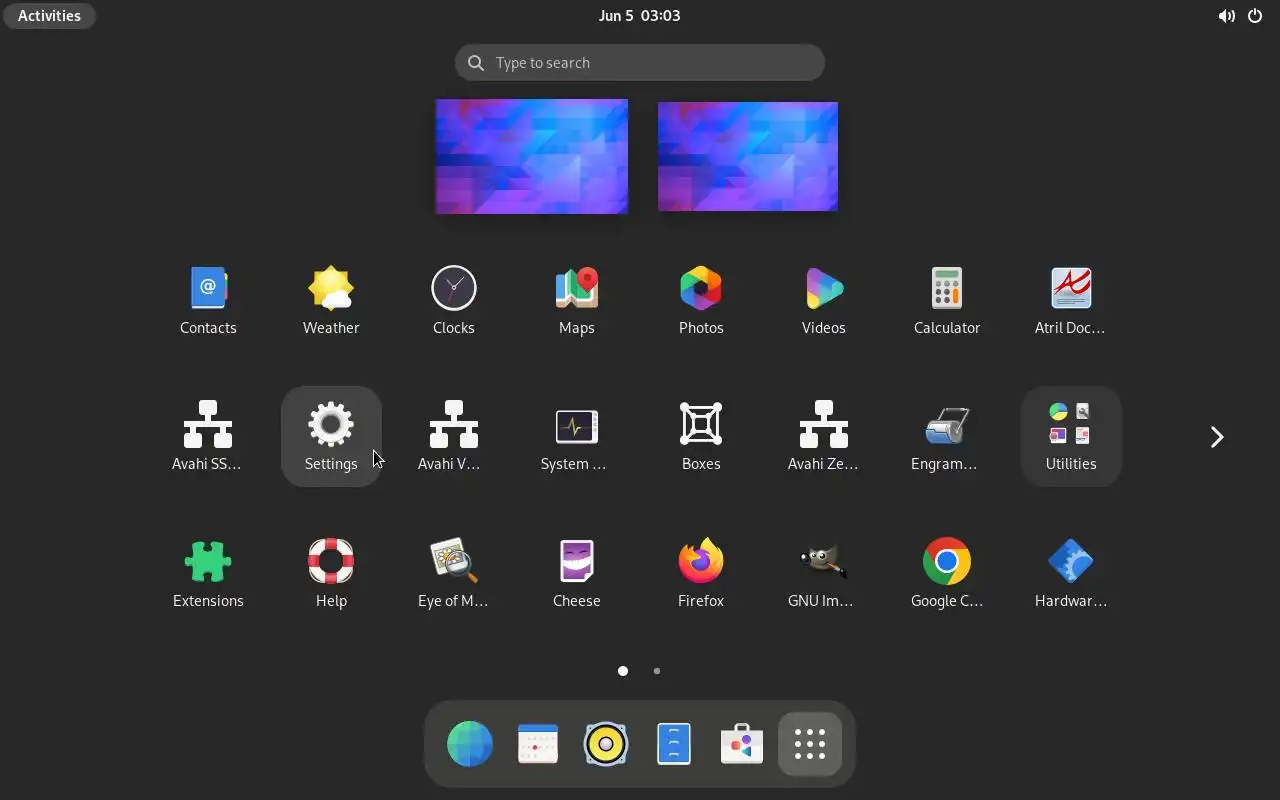
Task: Open the power menu icon
Action: (x=1255, y=16)
